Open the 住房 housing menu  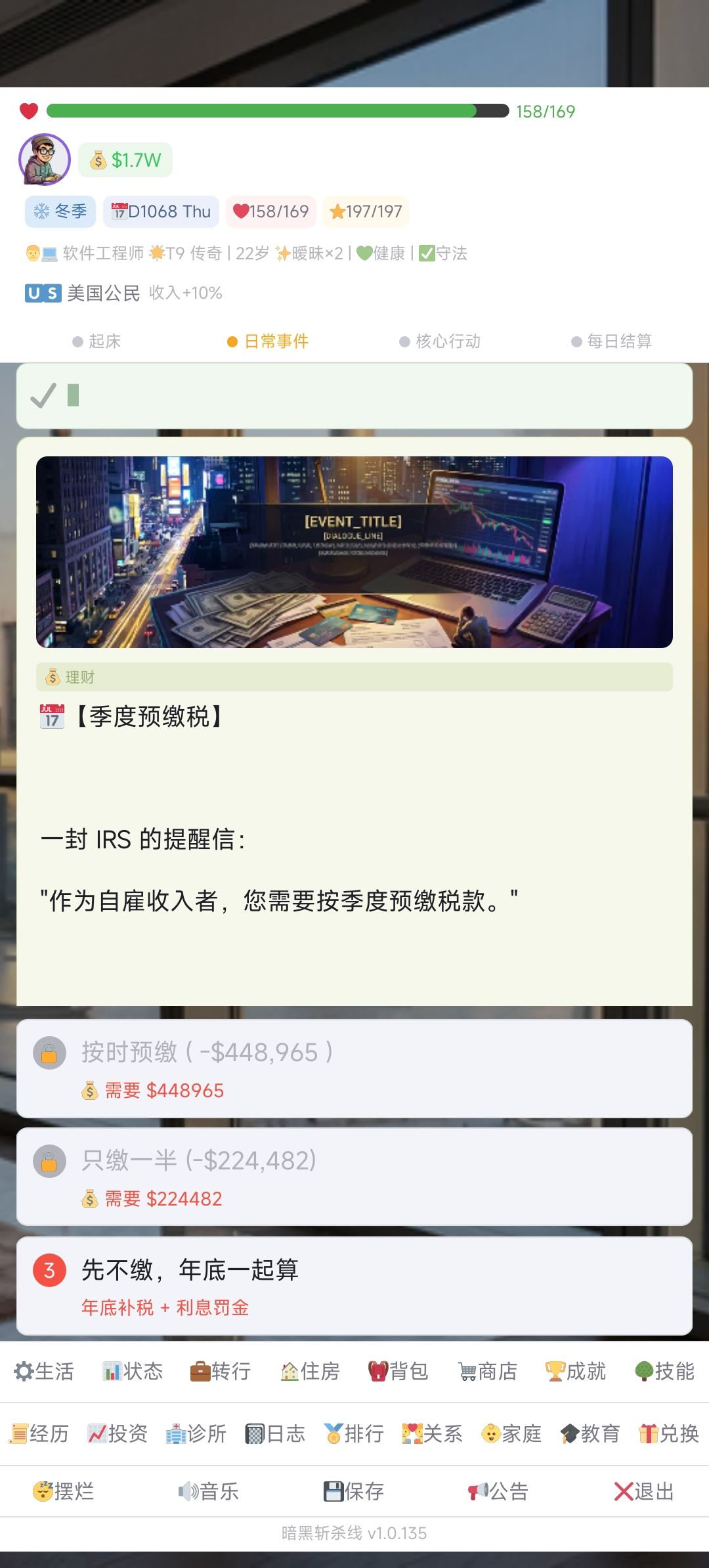click(310, 1372)
